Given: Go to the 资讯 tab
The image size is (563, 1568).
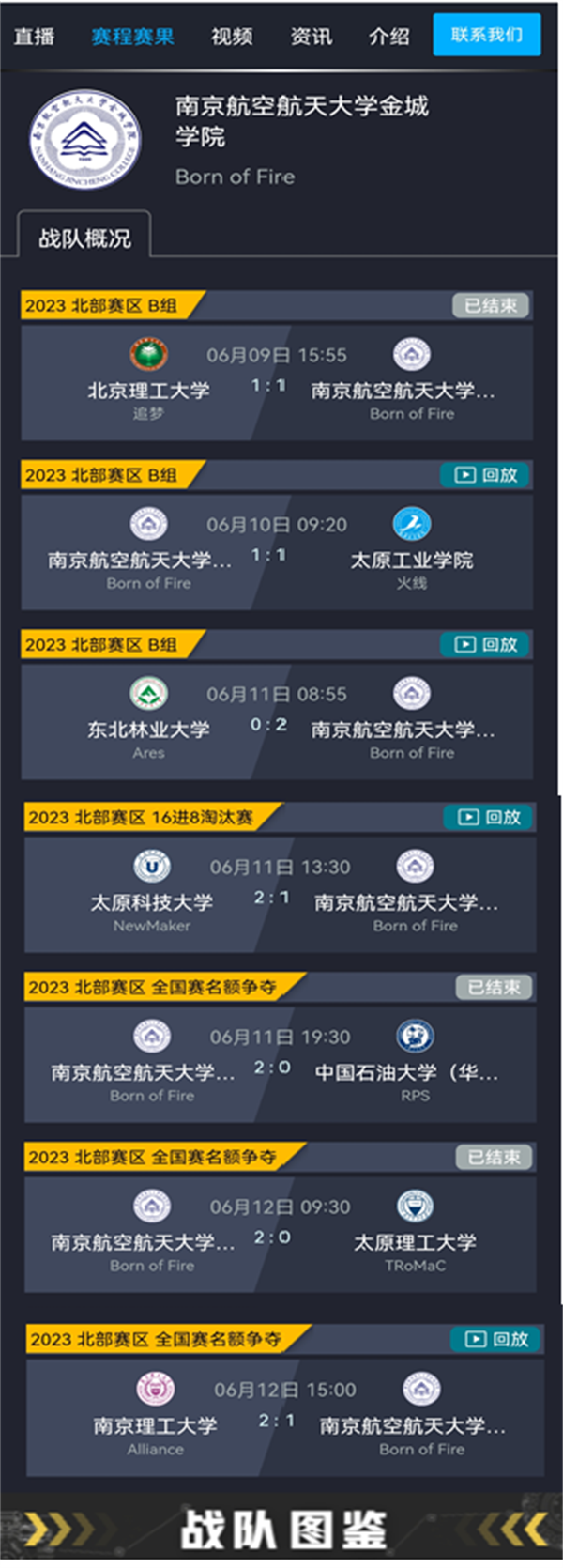Looking at the screenshot, I should point(311,37).
